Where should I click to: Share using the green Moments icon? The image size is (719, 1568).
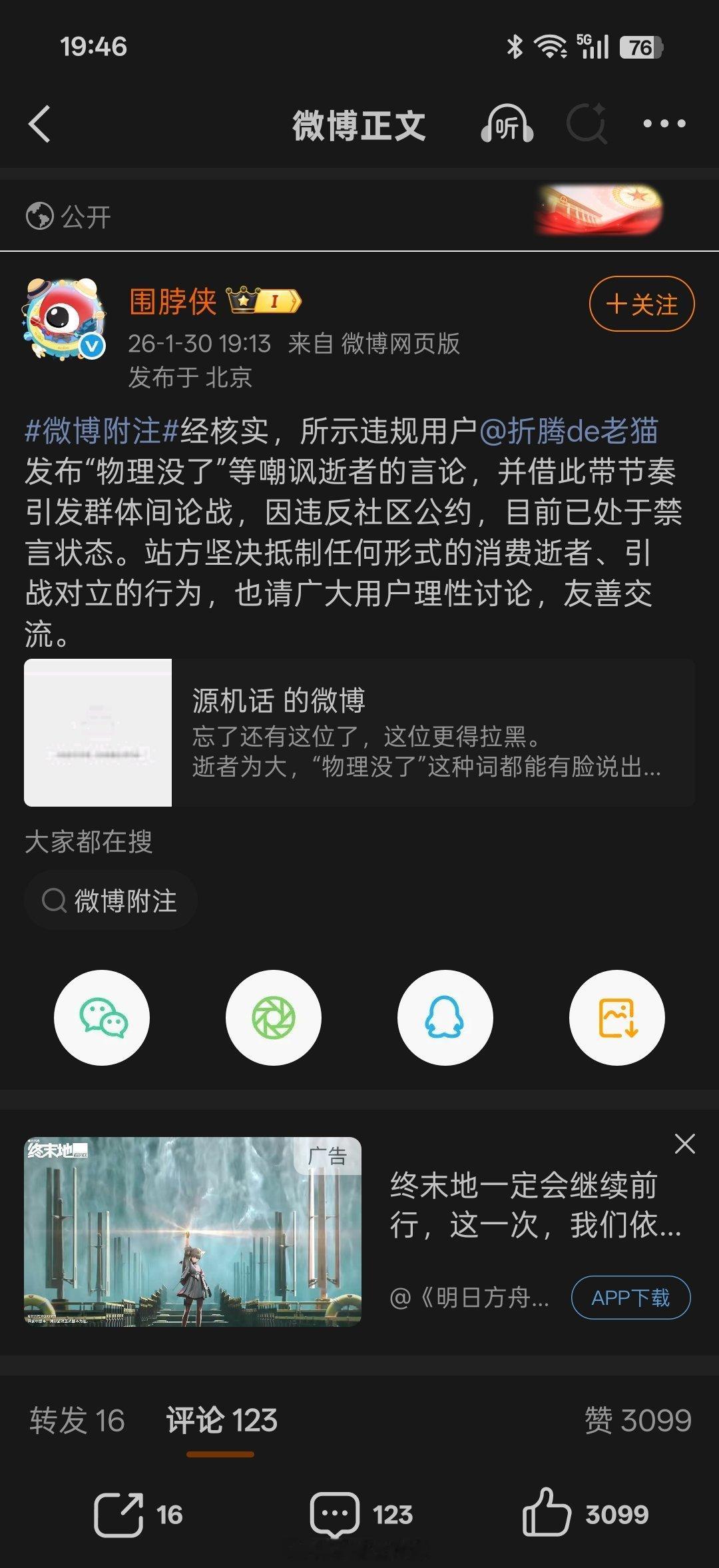273,1017
